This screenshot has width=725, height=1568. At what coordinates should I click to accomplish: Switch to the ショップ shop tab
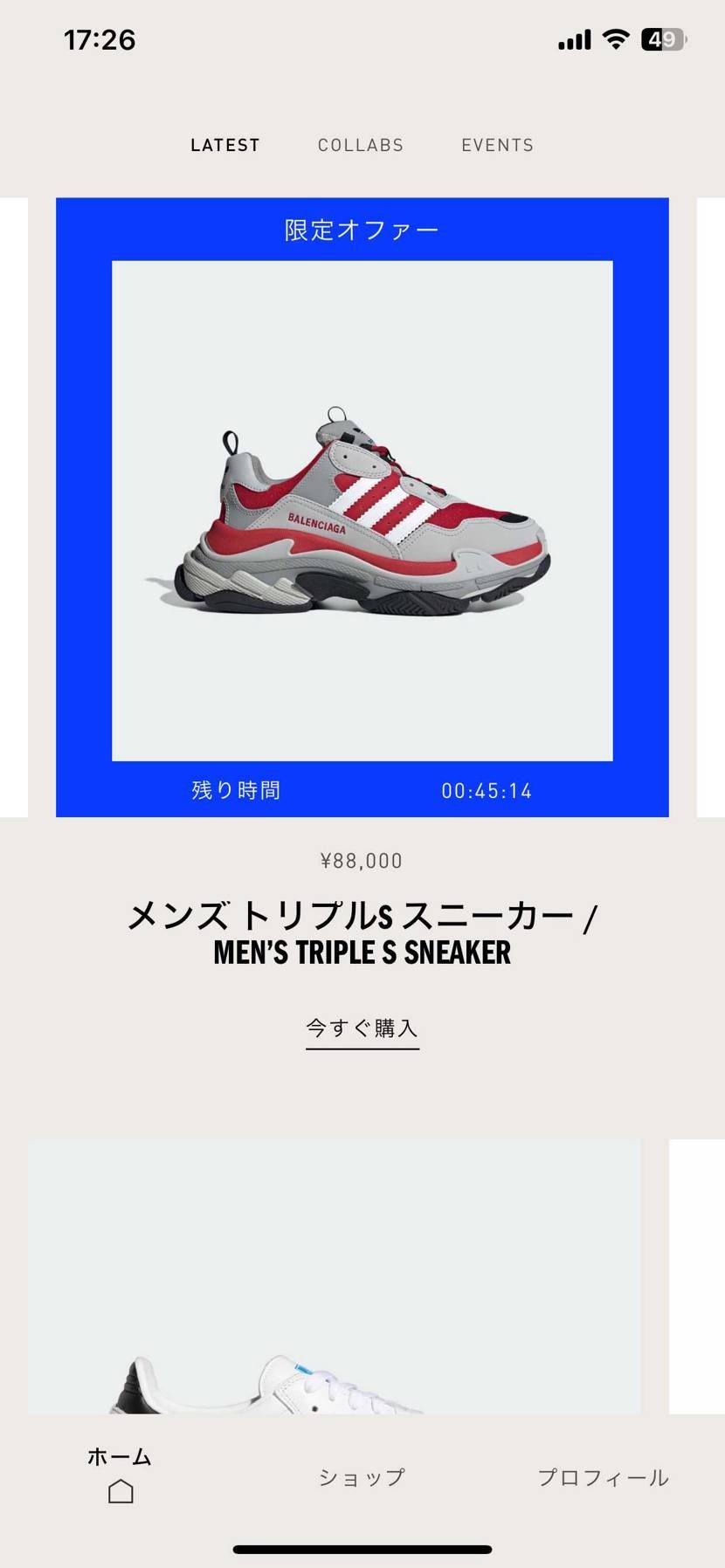click(362, 1477)
